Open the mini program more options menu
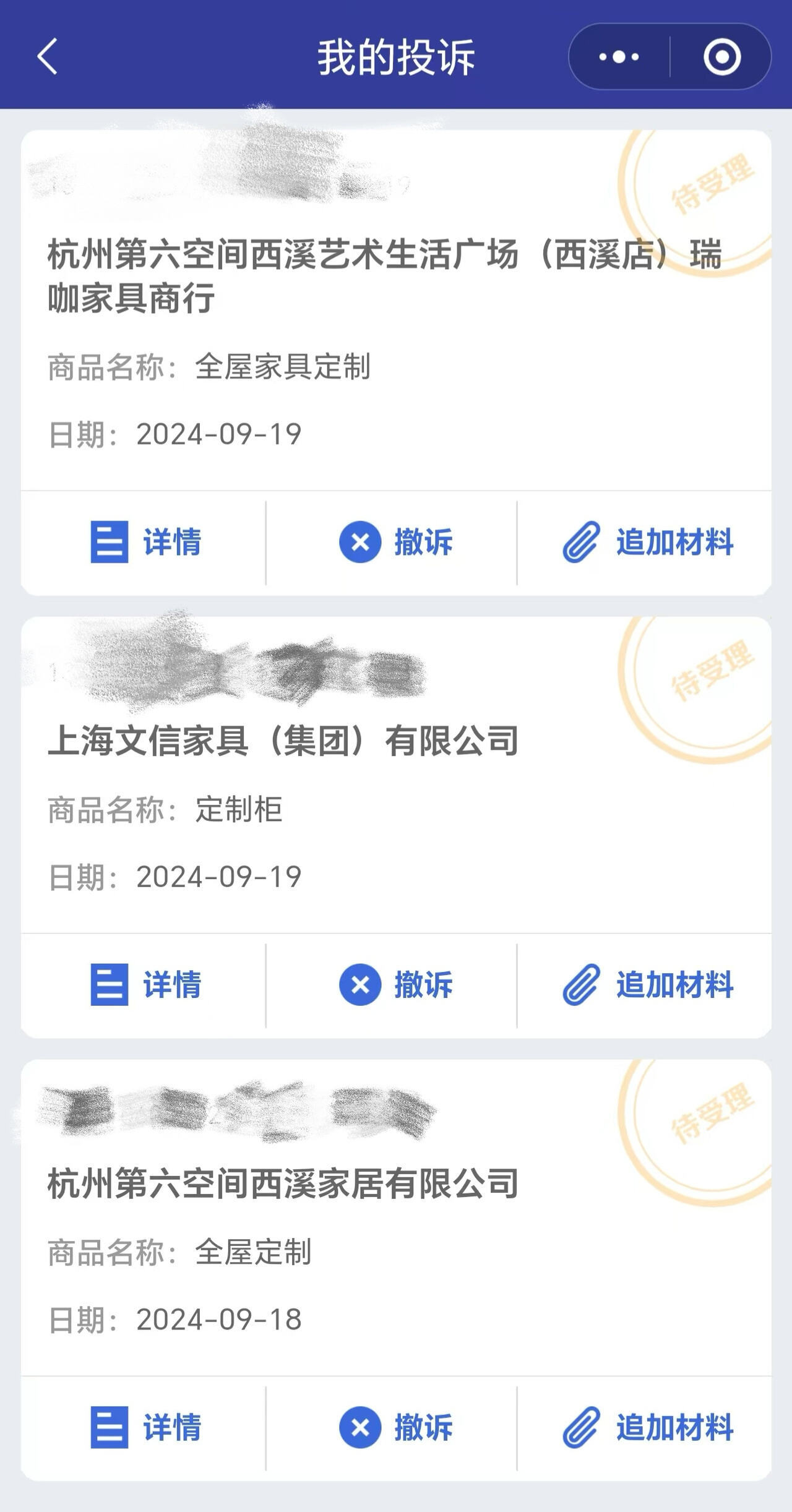 pyautogui.click(x=619, y=57)
